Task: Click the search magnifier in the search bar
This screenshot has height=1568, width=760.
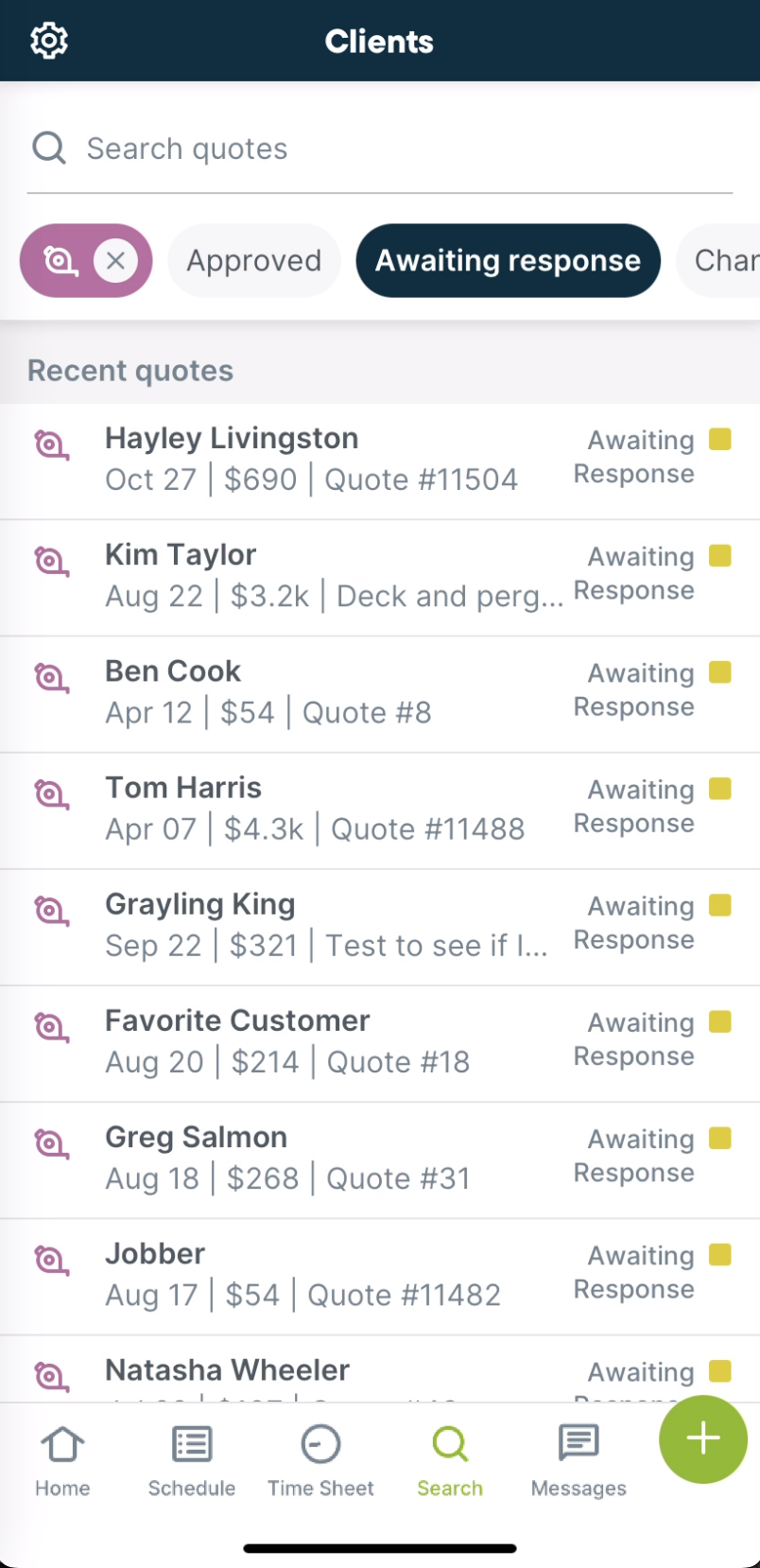Action: [48, 148]
